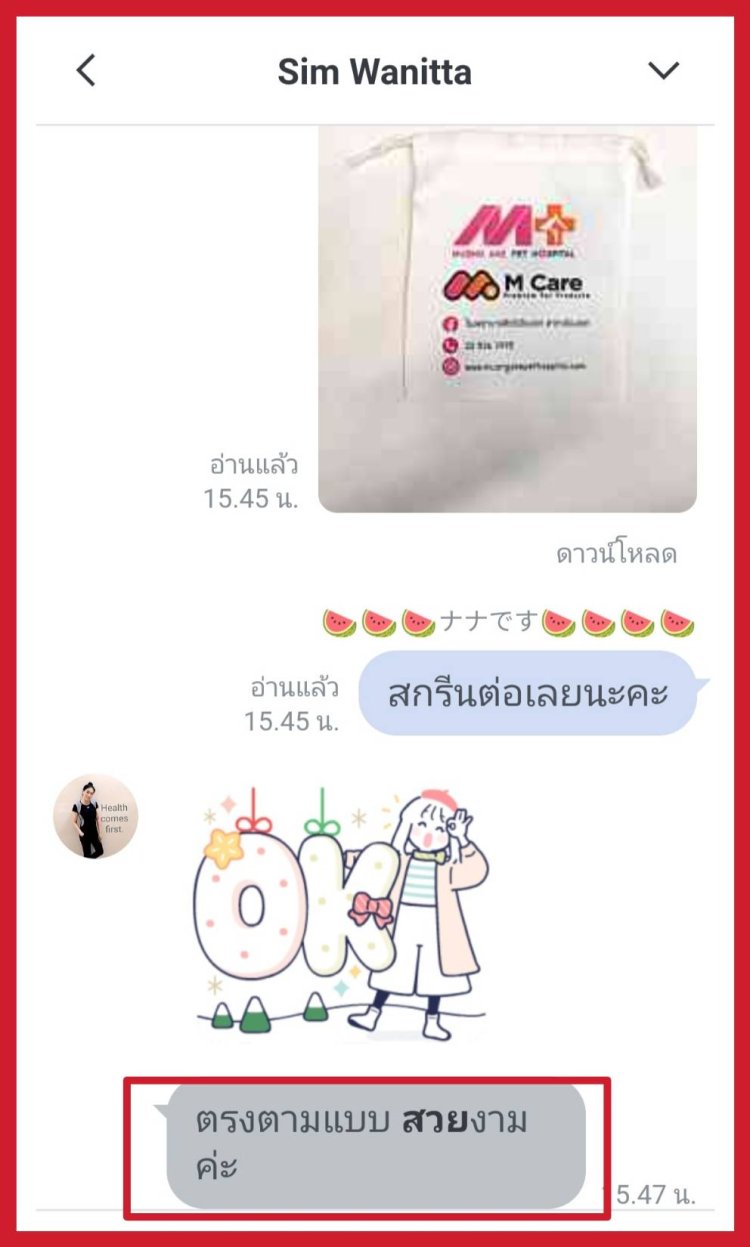Go back from Sim Wanitta chat
Viewport: 750px width, 1247px height.
87,70
